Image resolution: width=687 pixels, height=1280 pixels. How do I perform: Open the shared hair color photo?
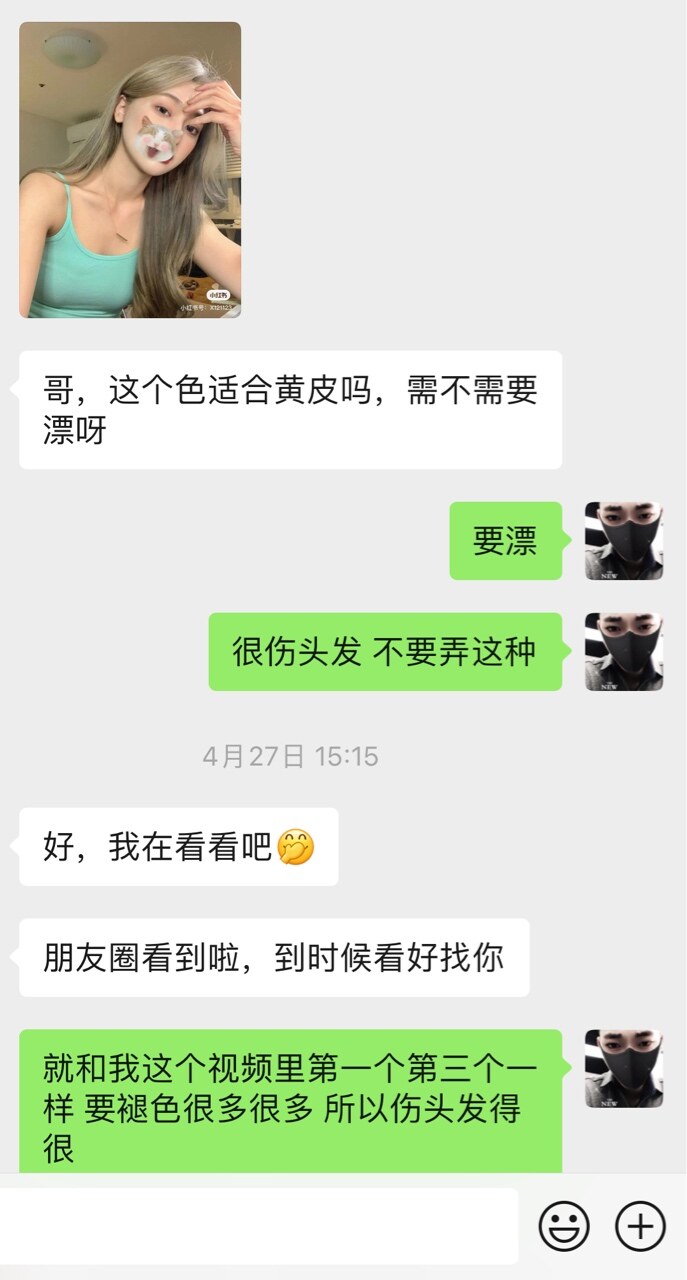130,170
